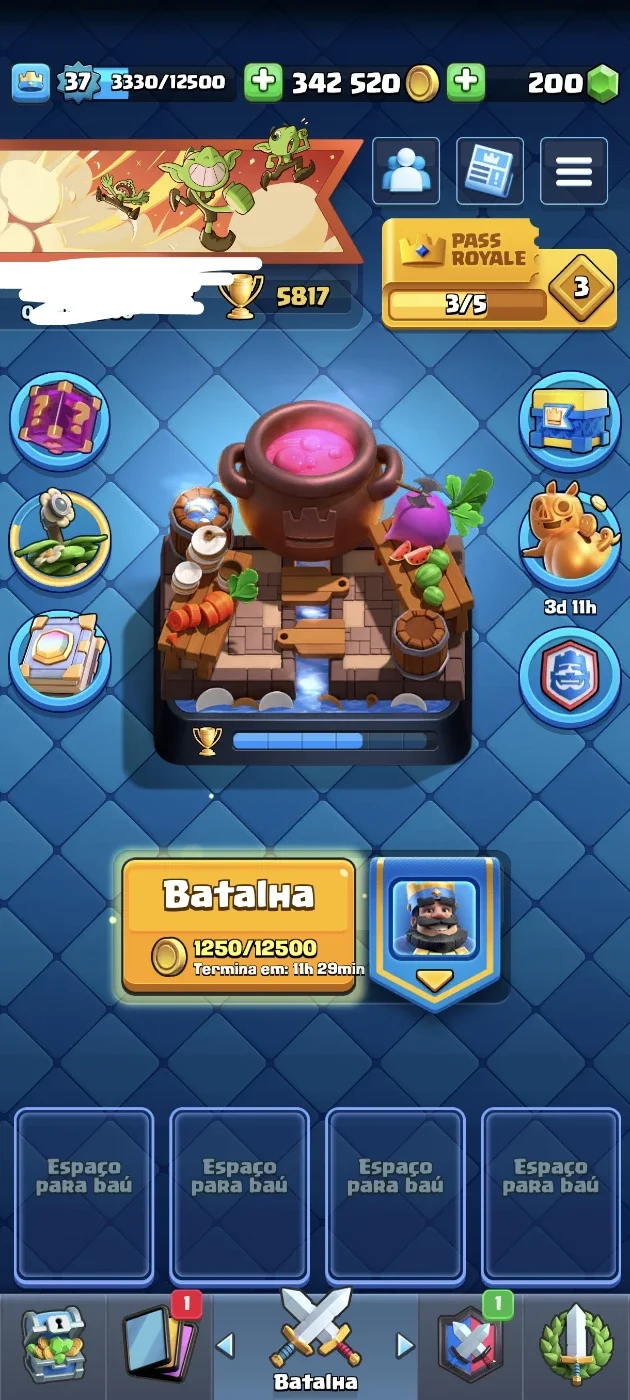630x1400 pixels.
Task: Open the book of cards icon
Action: [60, 660]
